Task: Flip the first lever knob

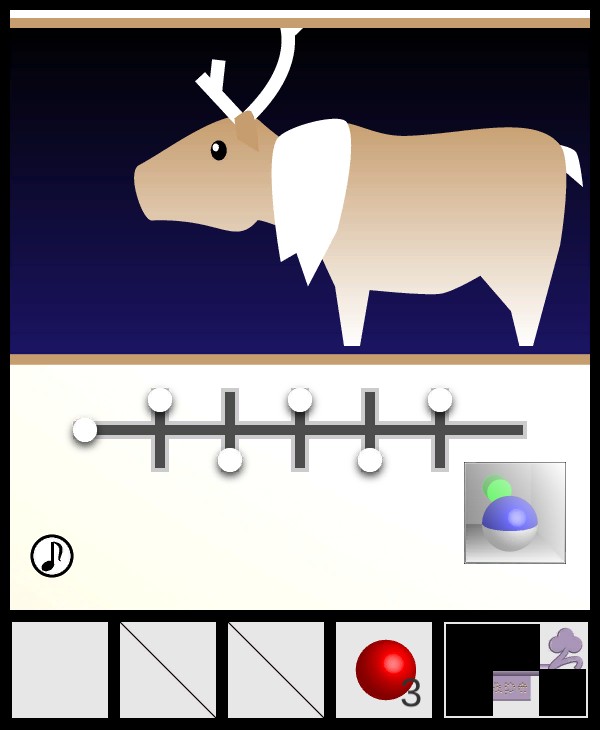Action: (160, 400)
